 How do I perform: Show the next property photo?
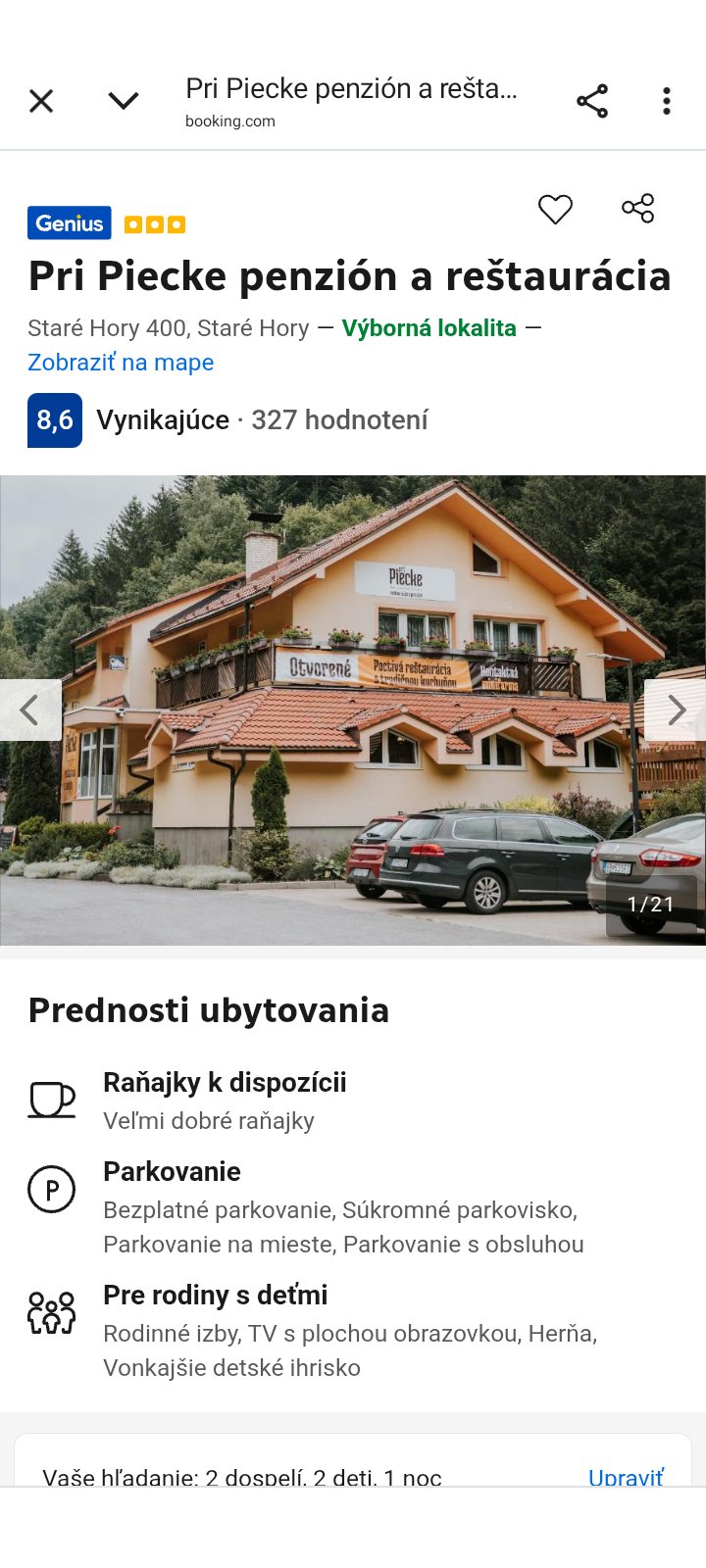tap(676, 710)
